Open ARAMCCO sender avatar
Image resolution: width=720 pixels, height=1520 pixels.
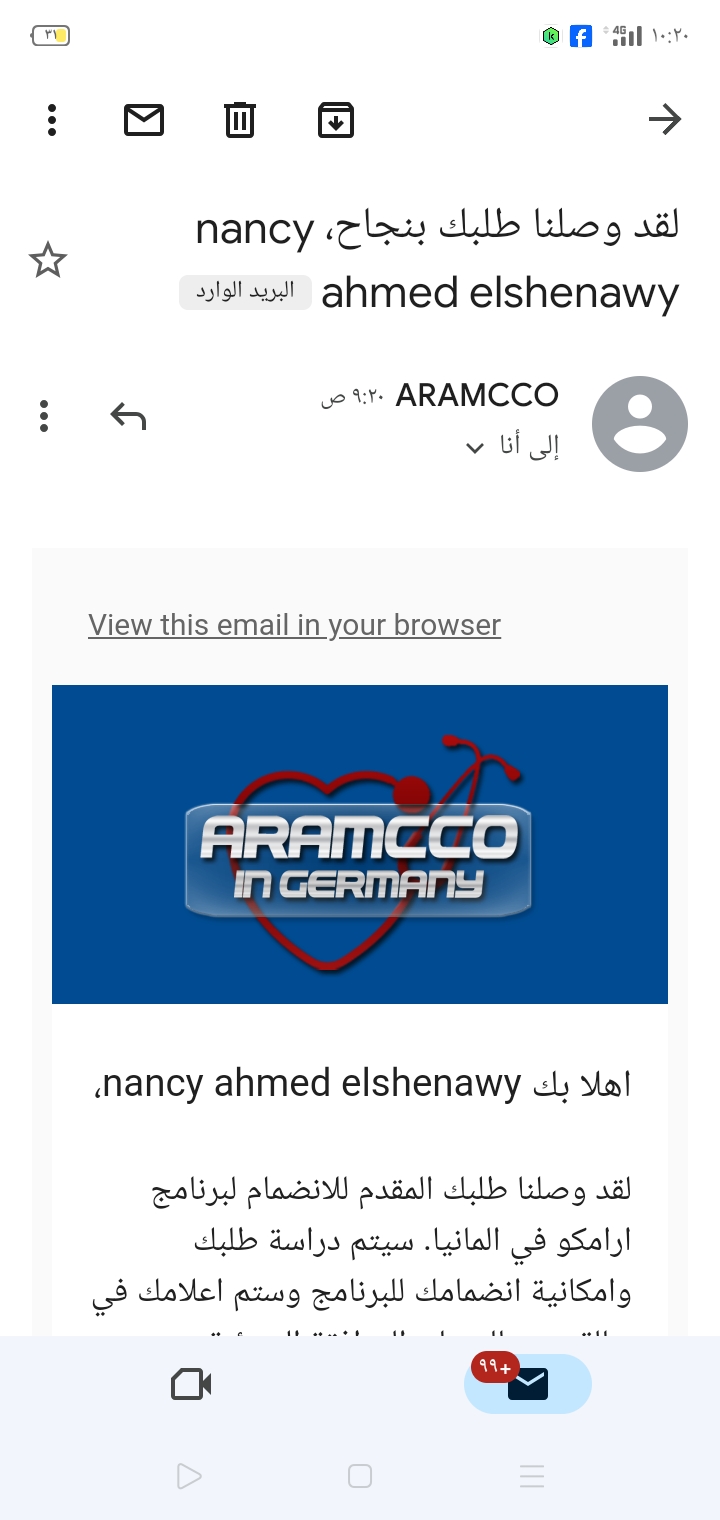[x=640, y=424]
